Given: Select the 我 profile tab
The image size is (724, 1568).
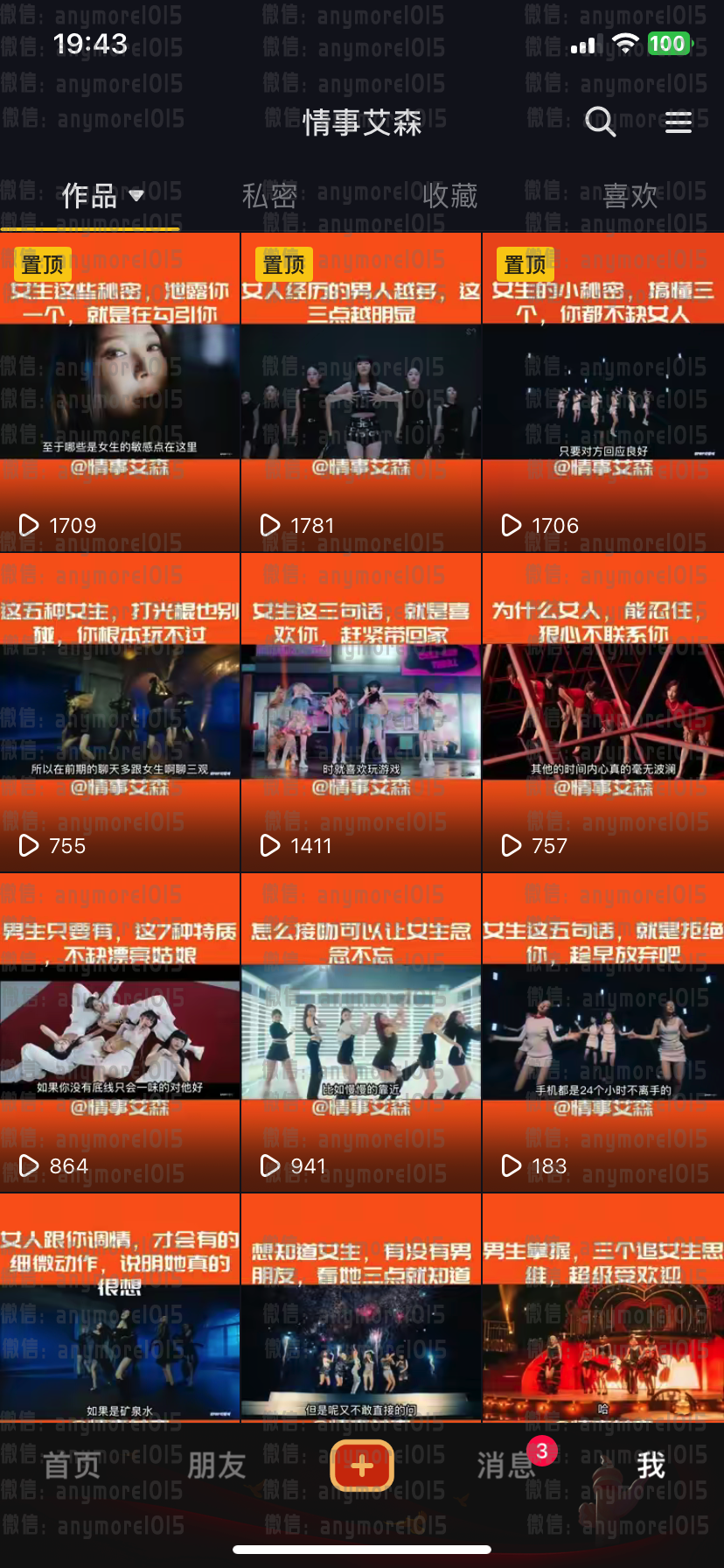Looking at the screenshot, I should pyautogui.click(x=651, y=1465).
